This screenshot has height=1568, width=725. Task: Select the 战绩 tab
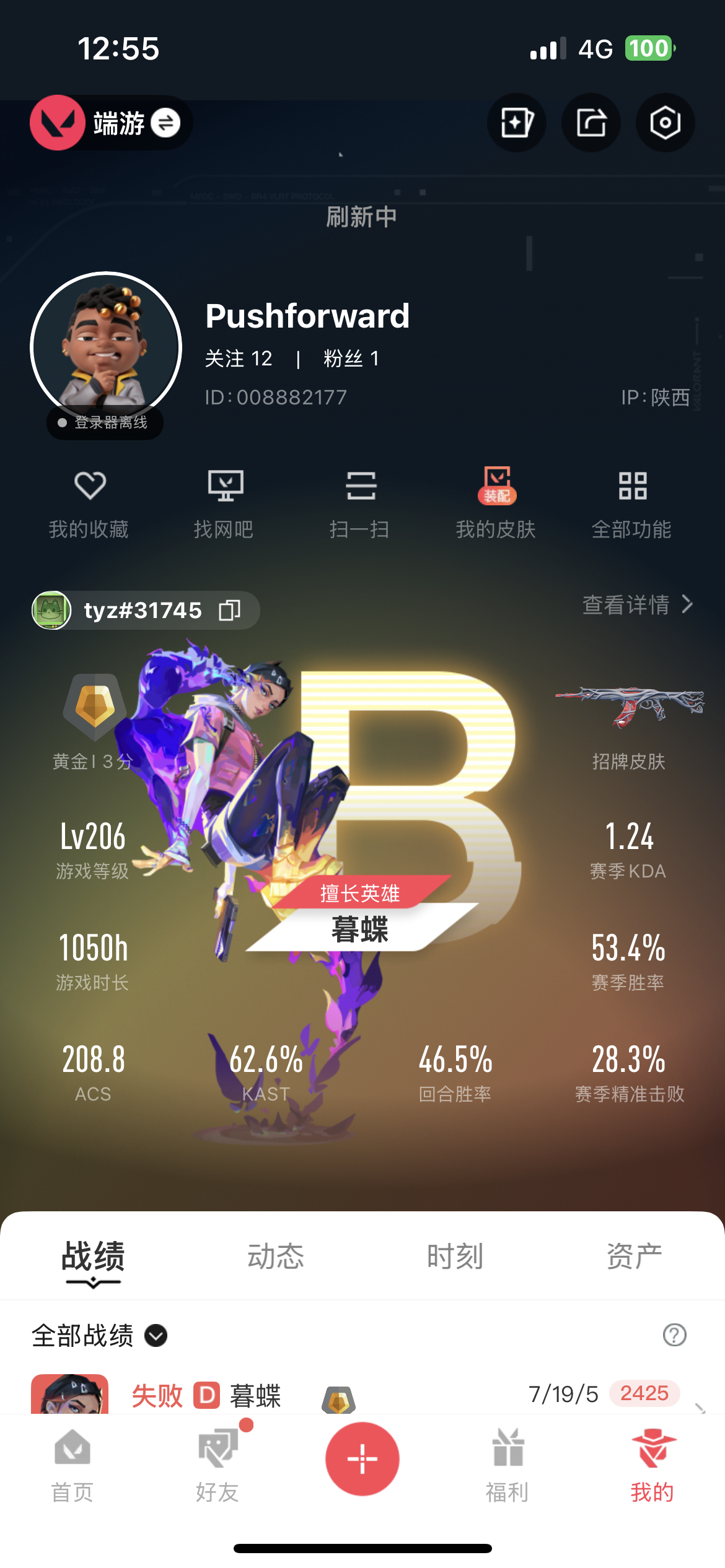pyautogui.click(x=93, y=1257)
